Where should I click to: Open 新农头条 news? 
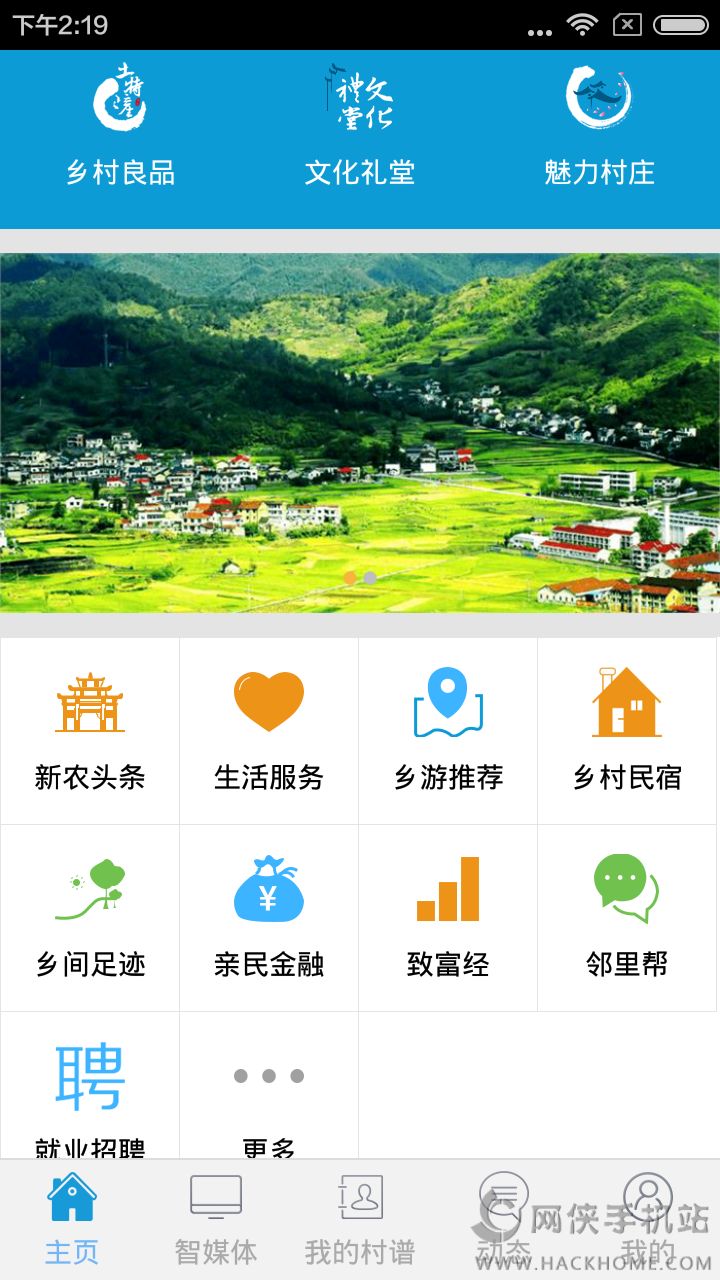(x=90, y=731)
